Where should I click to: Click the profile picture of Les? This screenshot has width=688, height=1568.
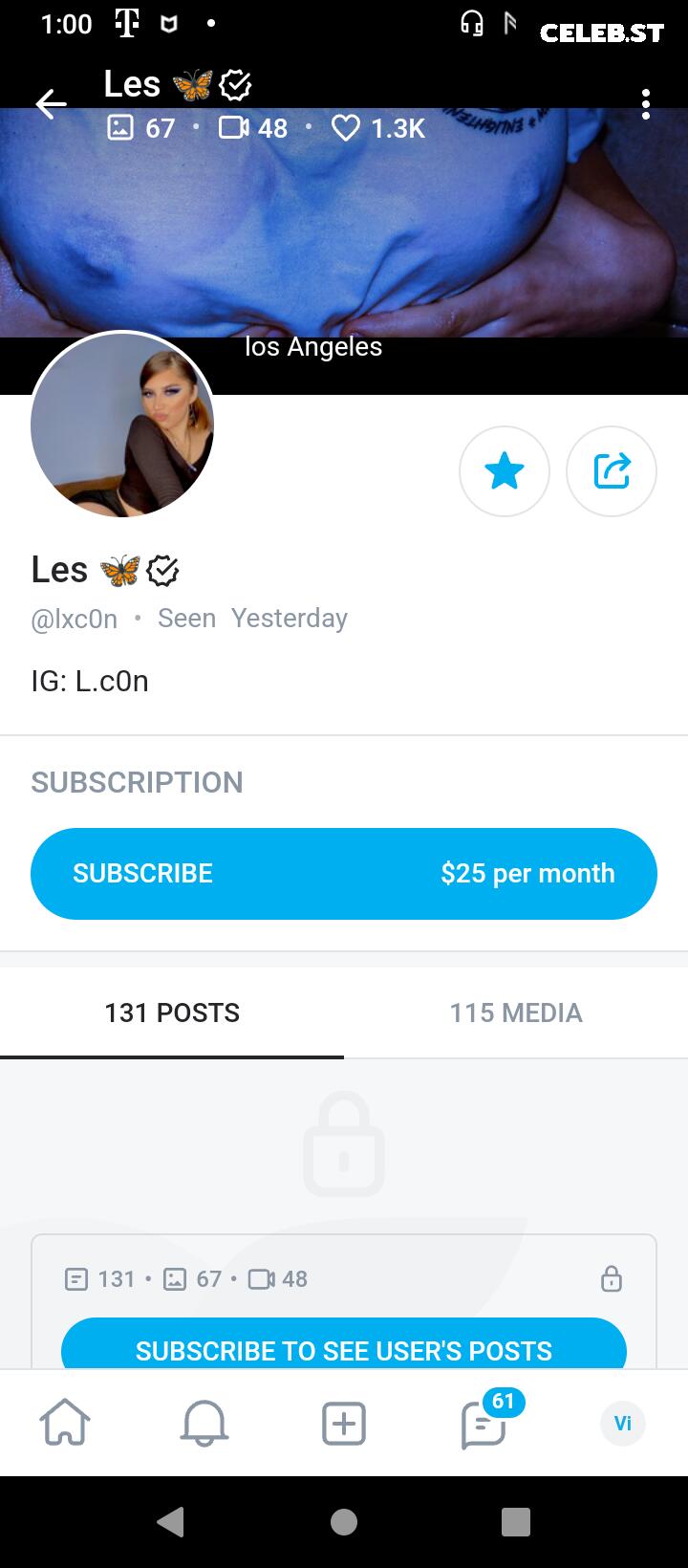pos(122,425)
